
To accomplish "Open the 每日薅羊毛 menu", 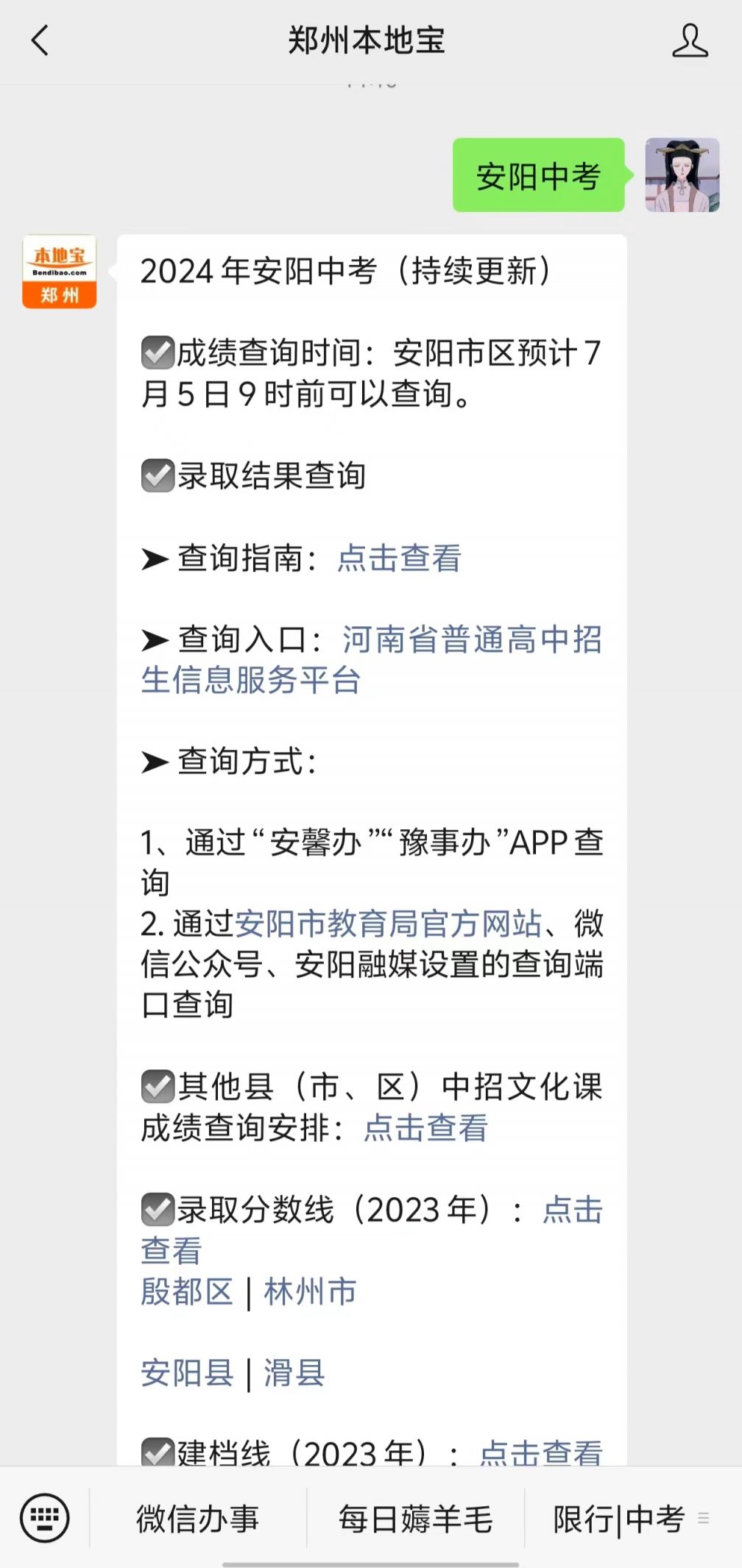I will 416,1519.
